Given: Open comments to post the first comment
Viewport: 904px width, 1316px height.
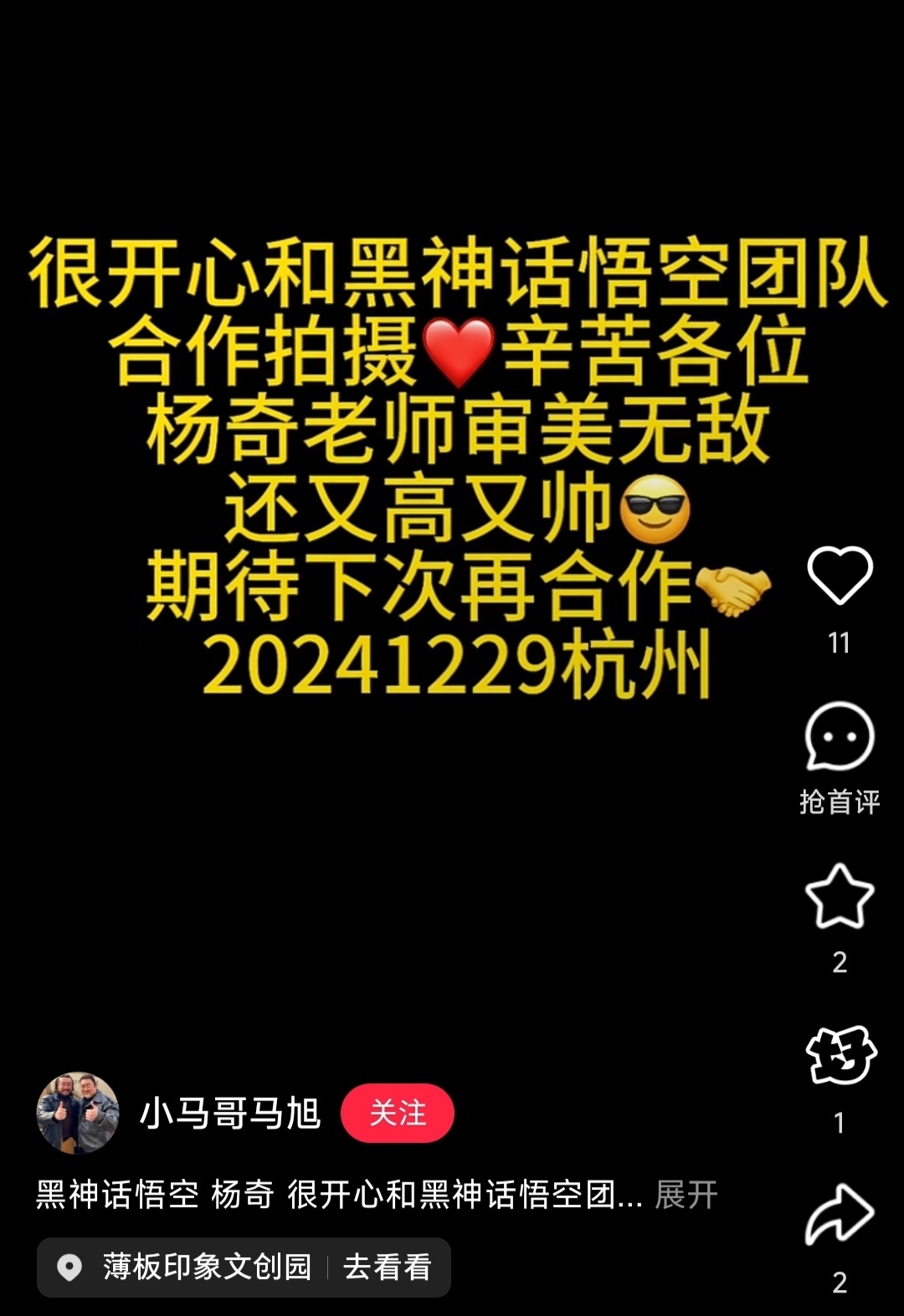Looking at the screenshot, I should click(840, 737).
